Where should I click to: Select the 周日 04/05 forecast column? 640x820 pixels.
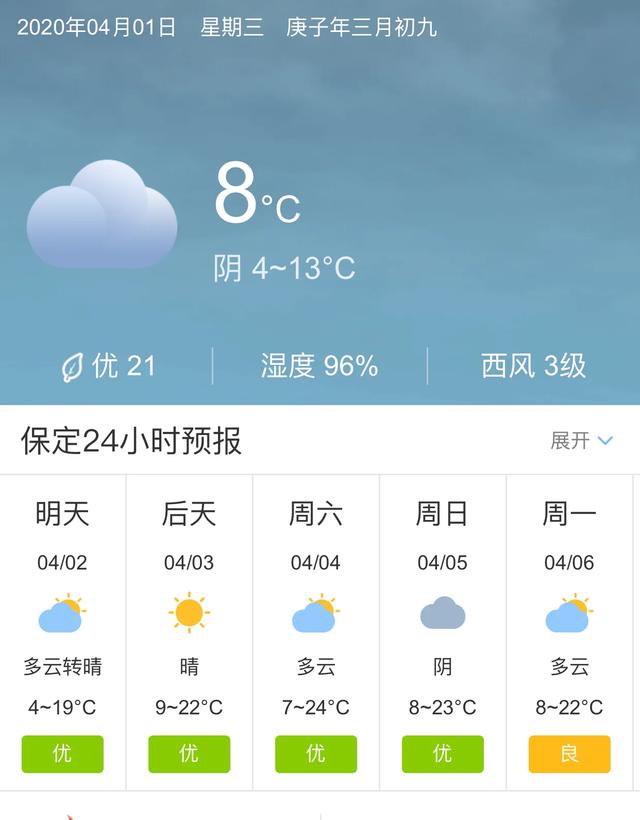pyautogui.click(x=442, y=630)
